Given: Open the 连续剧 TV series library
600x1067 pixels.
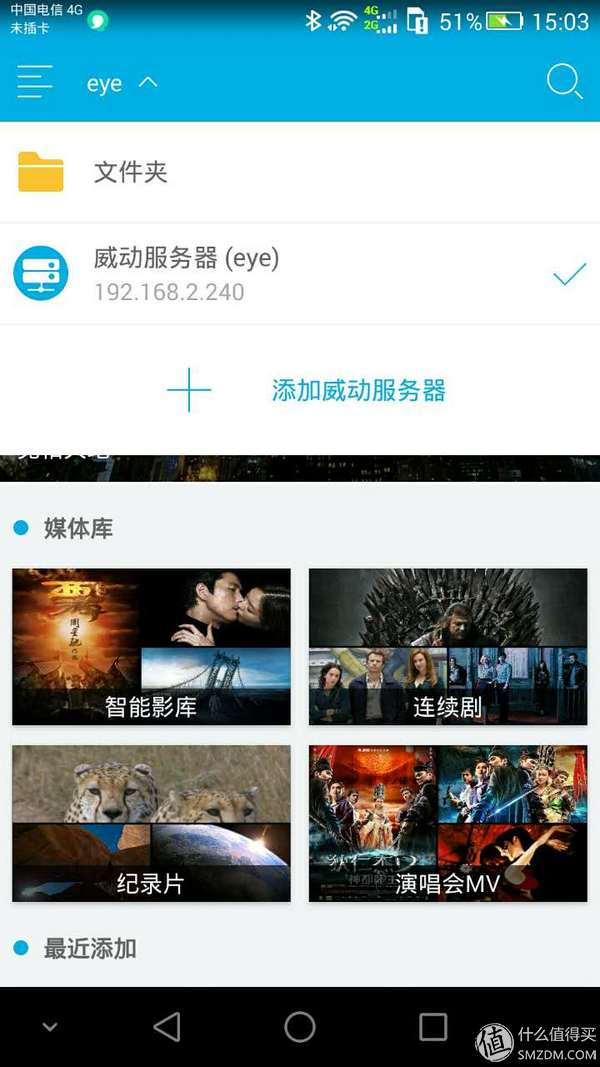Looking at the screenshot, I should [x=447, y=646].
